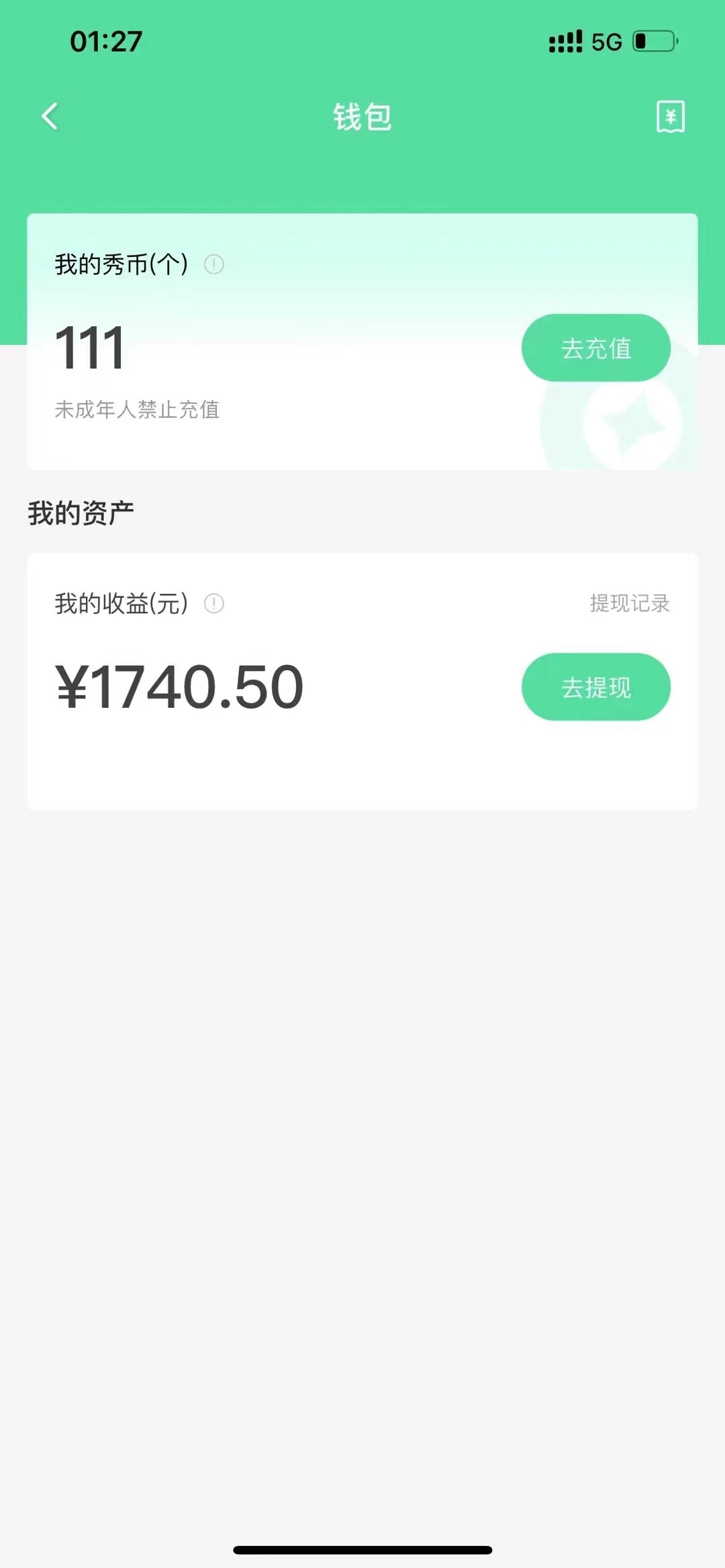The width and height of the screenshot is (725, 1568).
Task: Open the 提现记录 withdrawal history link
Action: [x=630, y=604]
